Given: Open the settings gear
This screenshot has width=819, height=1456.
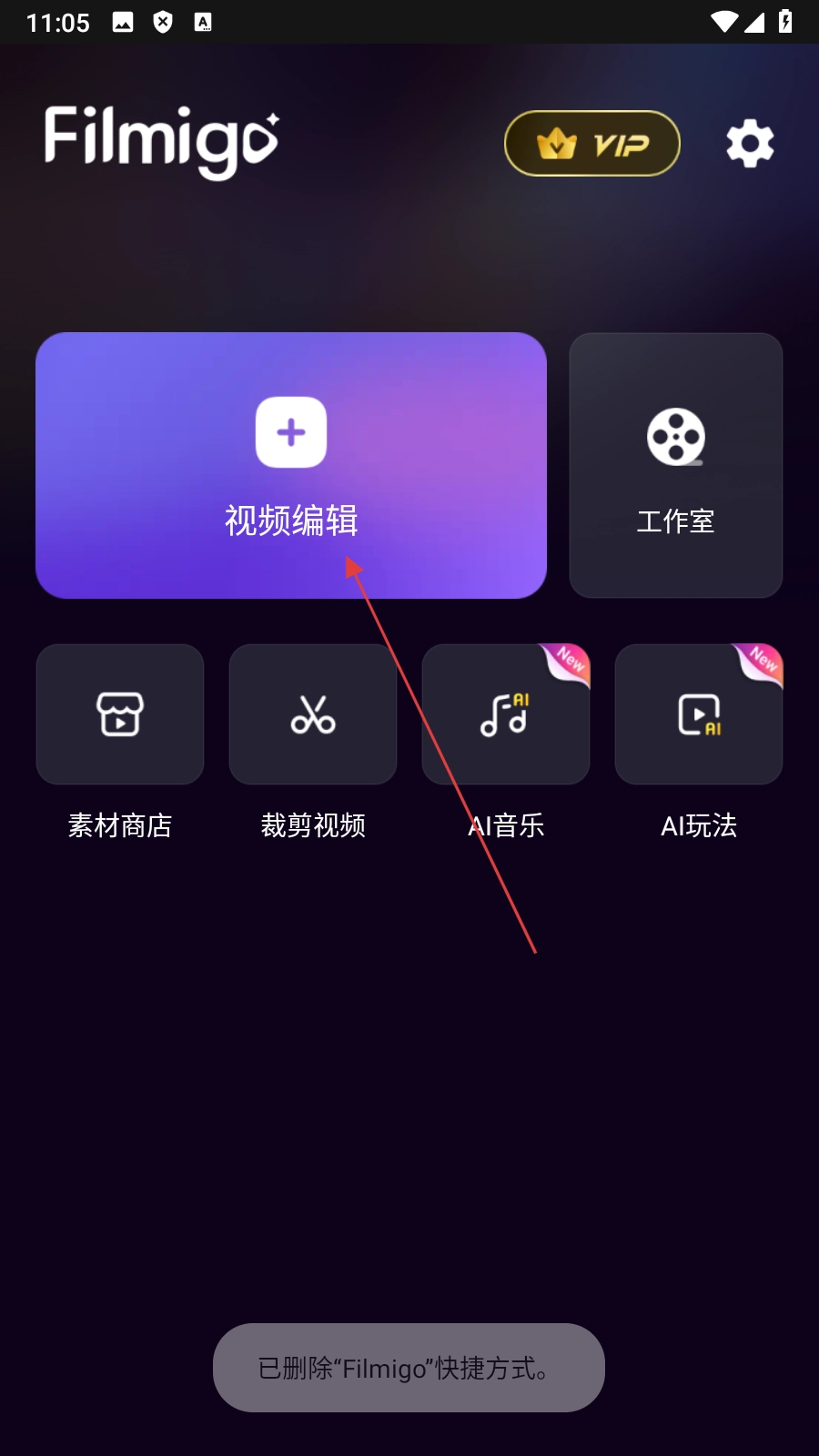Looking at the screenshot, I should [750, 144].
